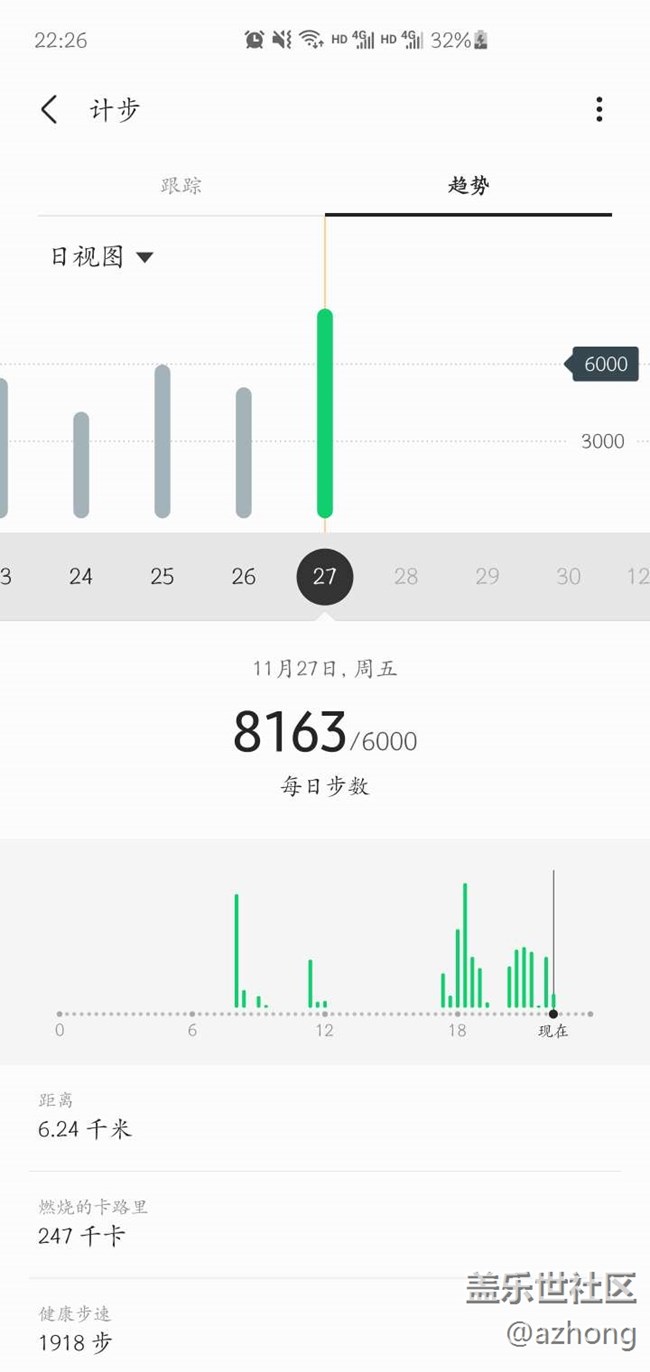Viewport: 650px width, 1372px height.
Task: Pick day 26 in the date strip
Action: pos(243,576)
